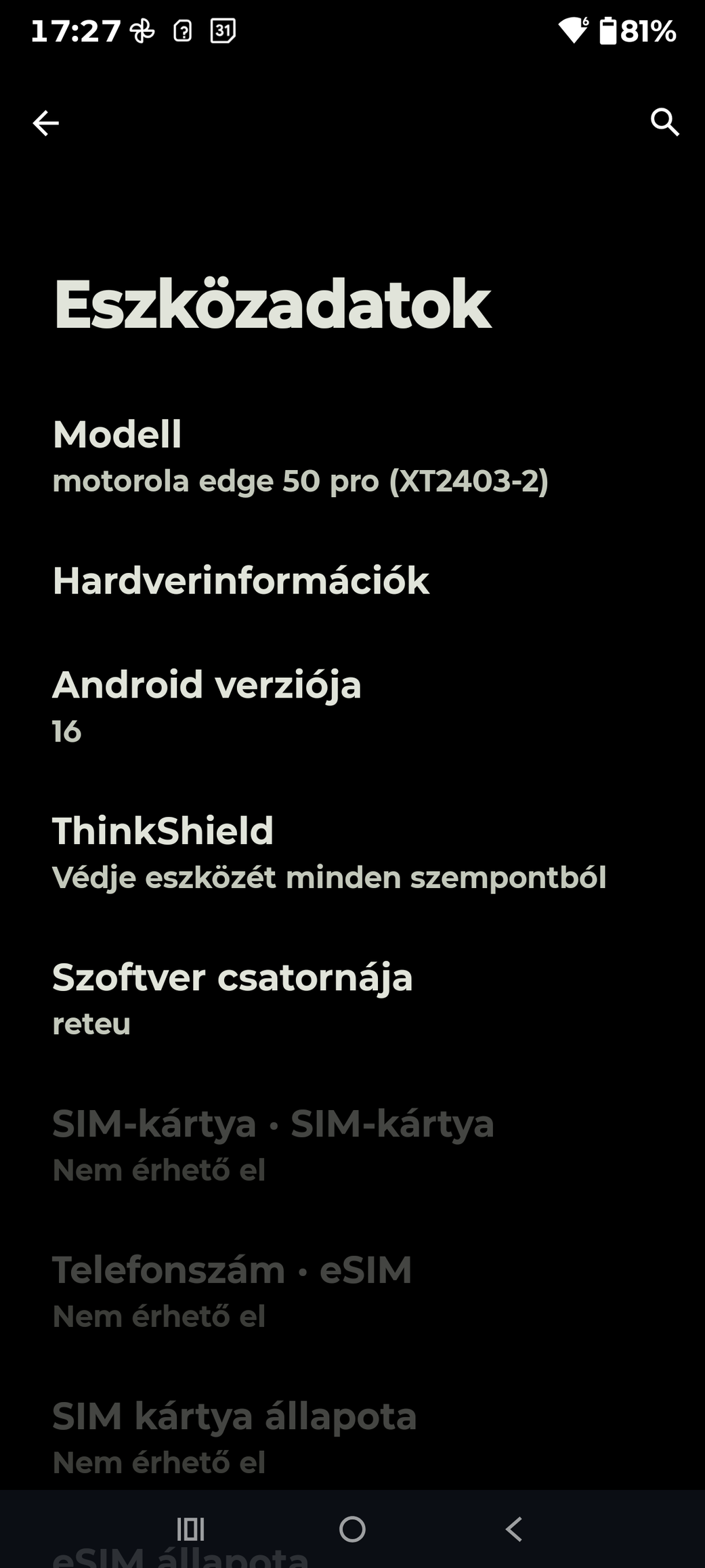Open recent apps from navigation bar
This screenshot has width=705, height=1568.
pyautogui.click(x=190, y=1529)
